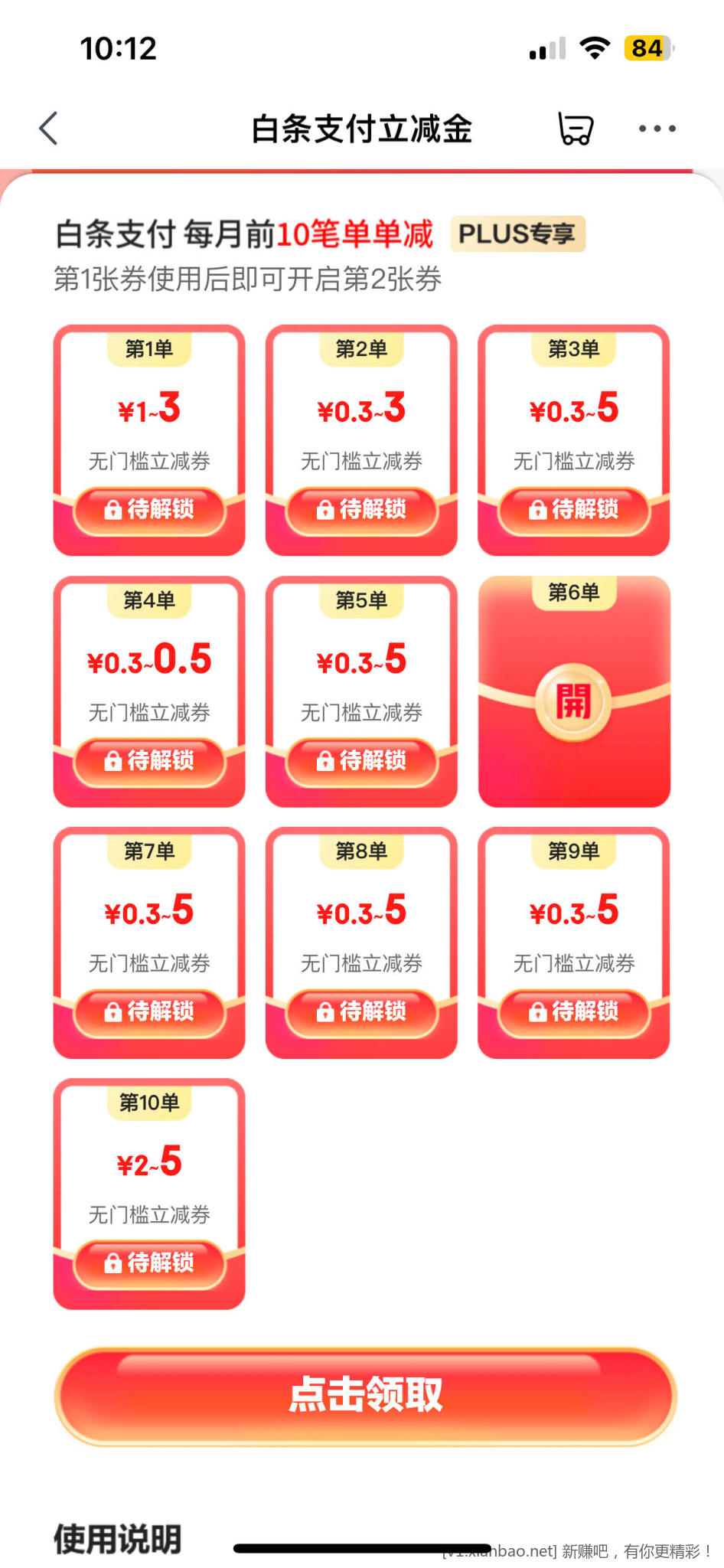Open the three-dot overflow menu
The width and height of the screenshot is (724, 1568).
point(657,129)
